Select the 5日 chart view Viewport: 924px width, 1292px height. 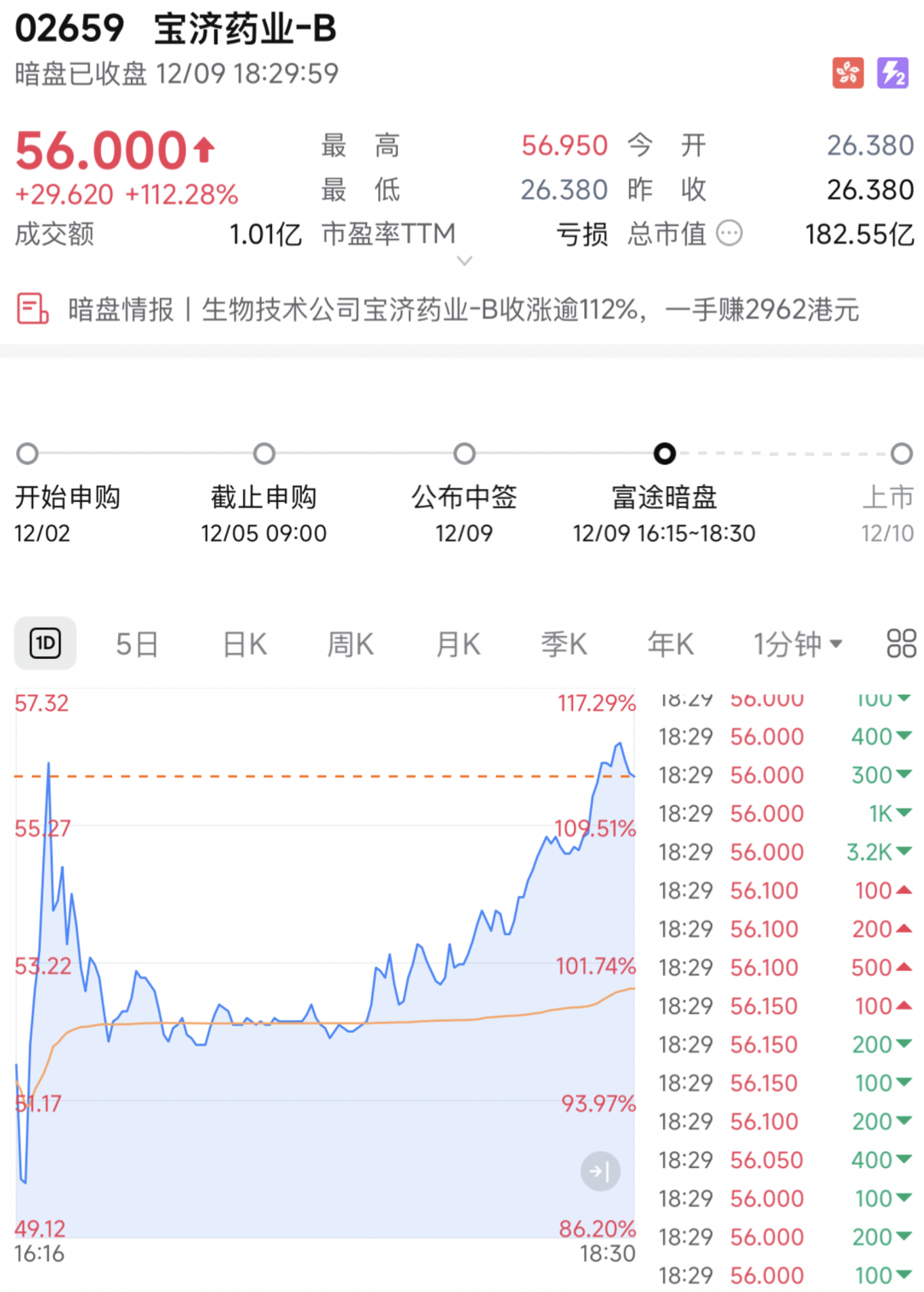(137, 643)
